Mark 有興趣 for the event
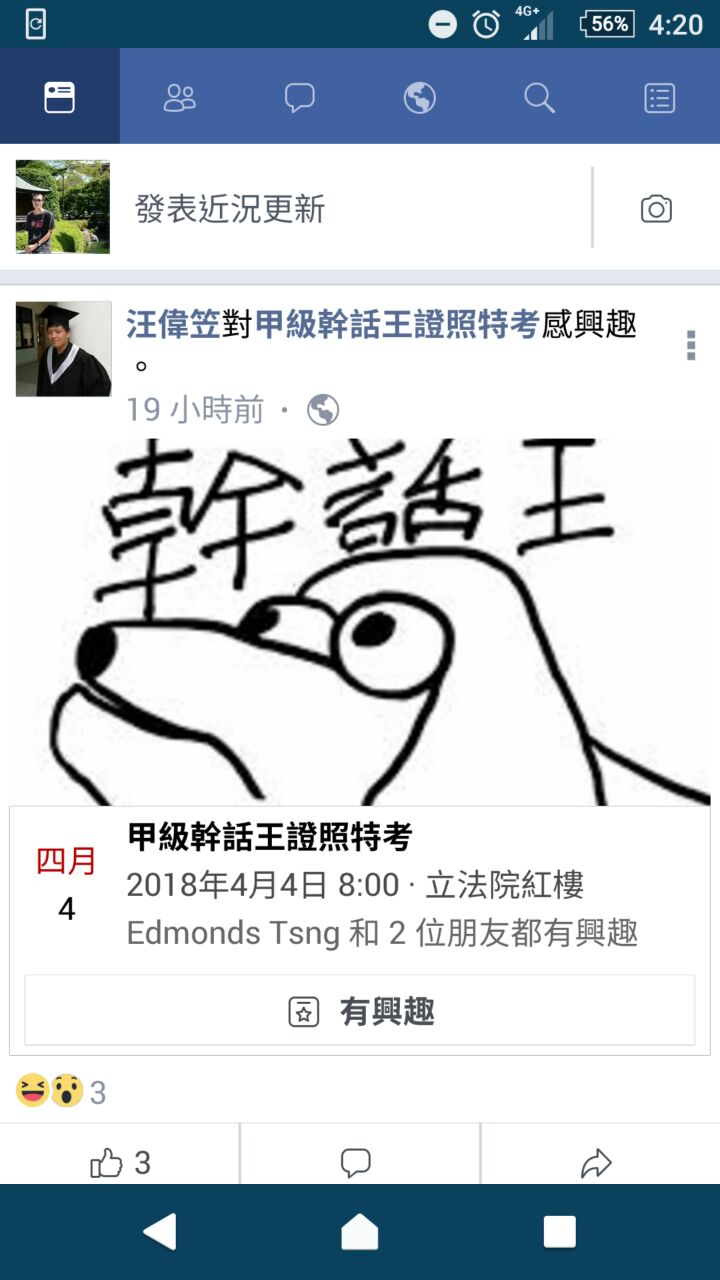The width and height of the screenshot is (720, 1280). click(360, 1011)
